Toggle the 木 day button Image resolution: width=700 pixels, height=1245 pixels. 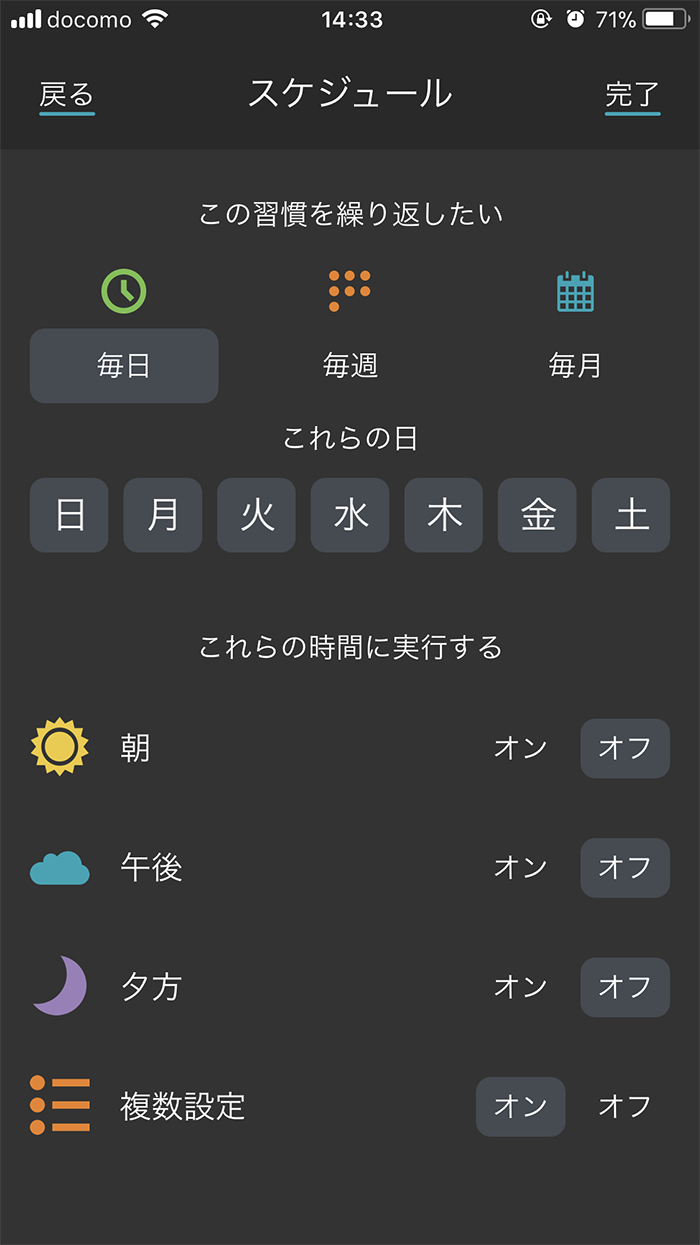click(444, 515)
